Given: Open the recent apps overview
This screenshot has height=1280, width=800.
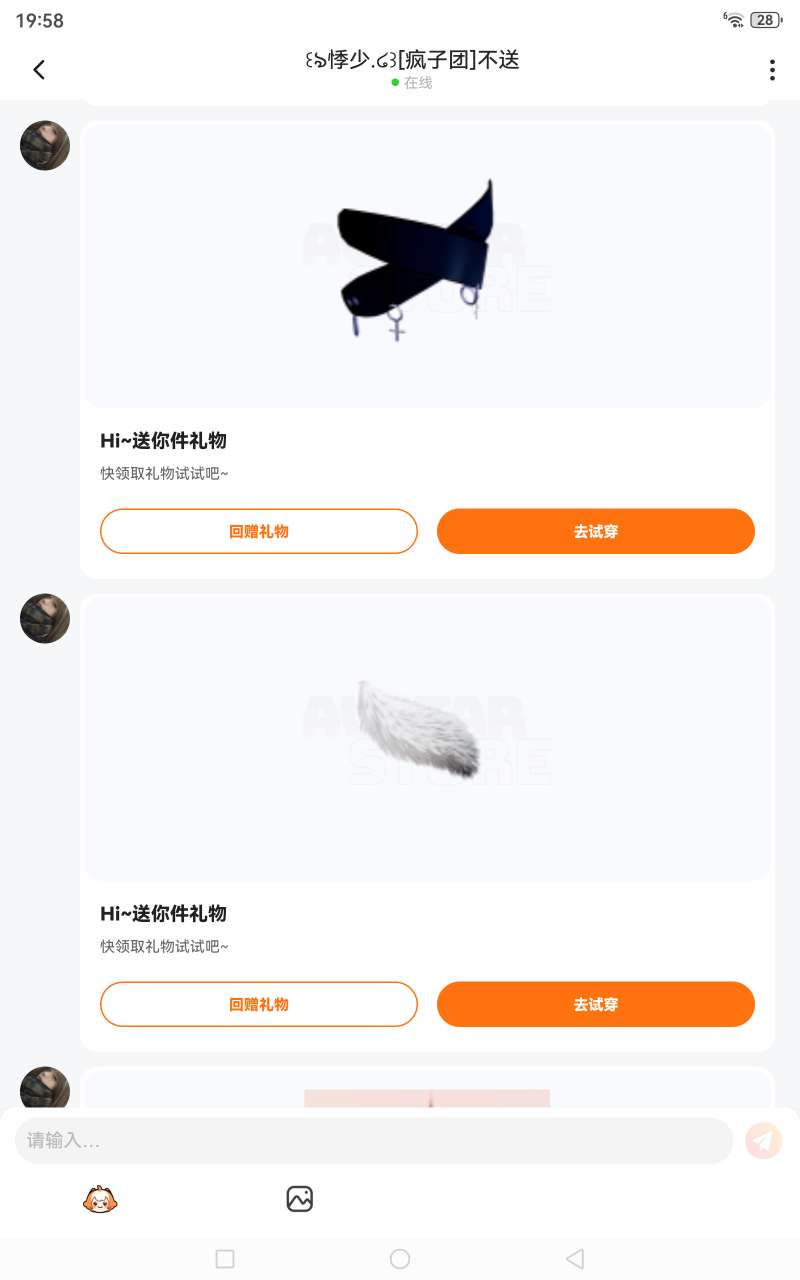Looking at the screenshot, I should [225, 1259].
